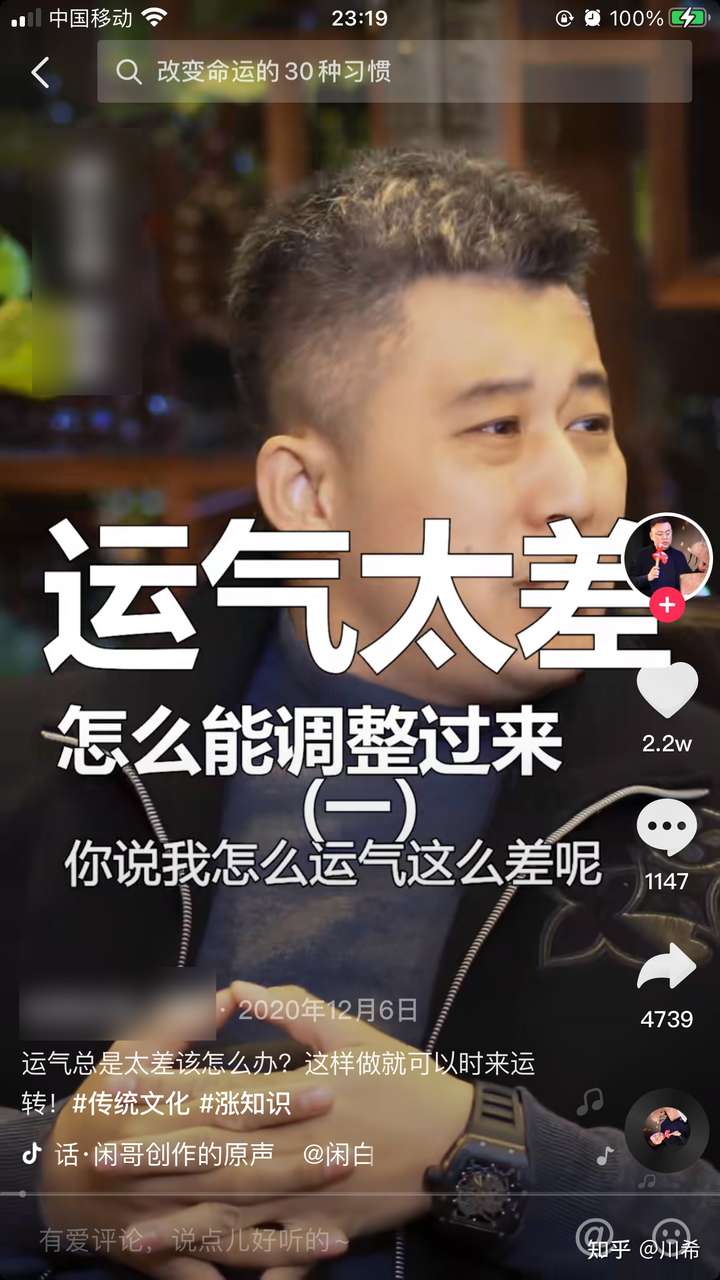Screen dimensions: 720x1280
Task: Follow the creator via the red plus button
Action: (667, 604)
